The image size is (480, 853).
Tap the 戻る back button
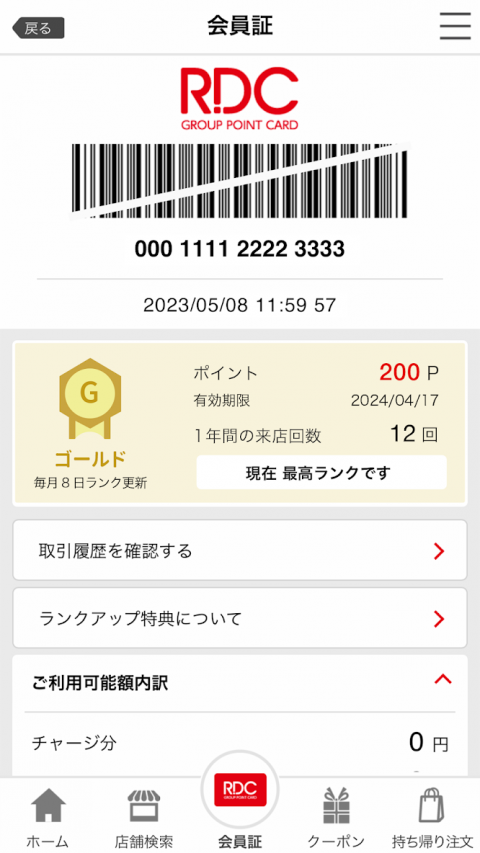tap(39, 28)
